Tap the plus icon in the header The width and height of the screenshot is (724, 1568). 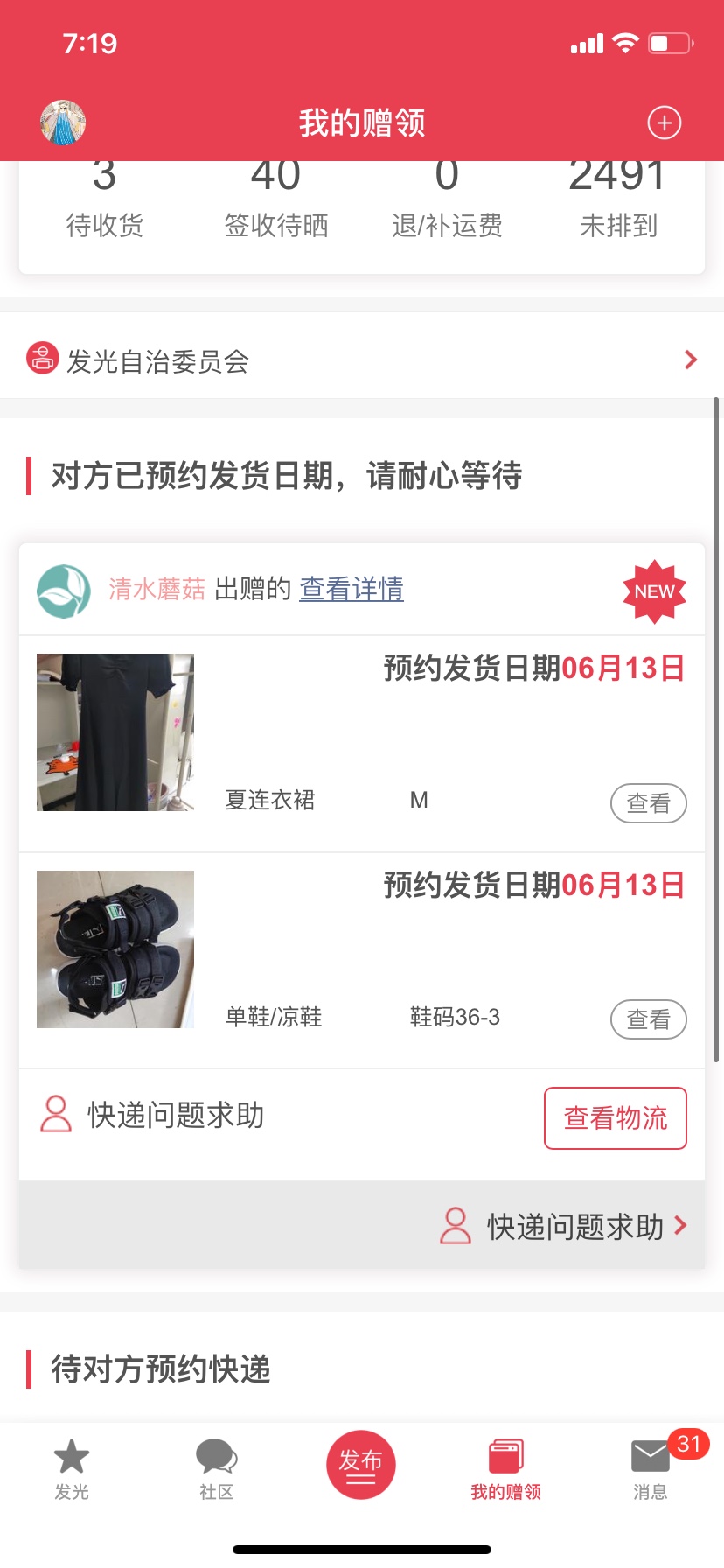click(x=664, y=123)
